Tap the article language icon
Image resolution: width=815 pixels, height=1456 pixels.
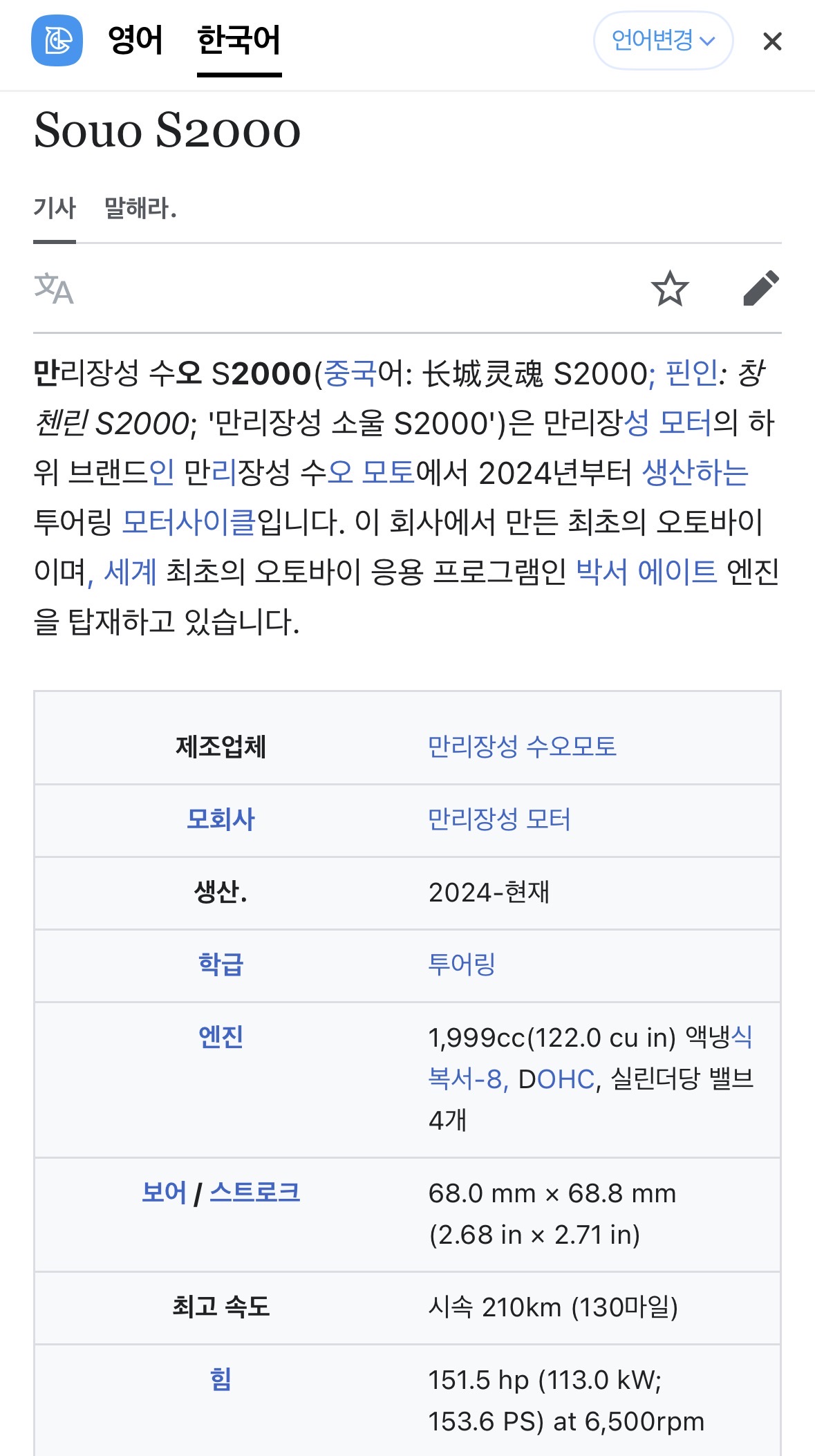pyautogui.click(x=54, y=289)
